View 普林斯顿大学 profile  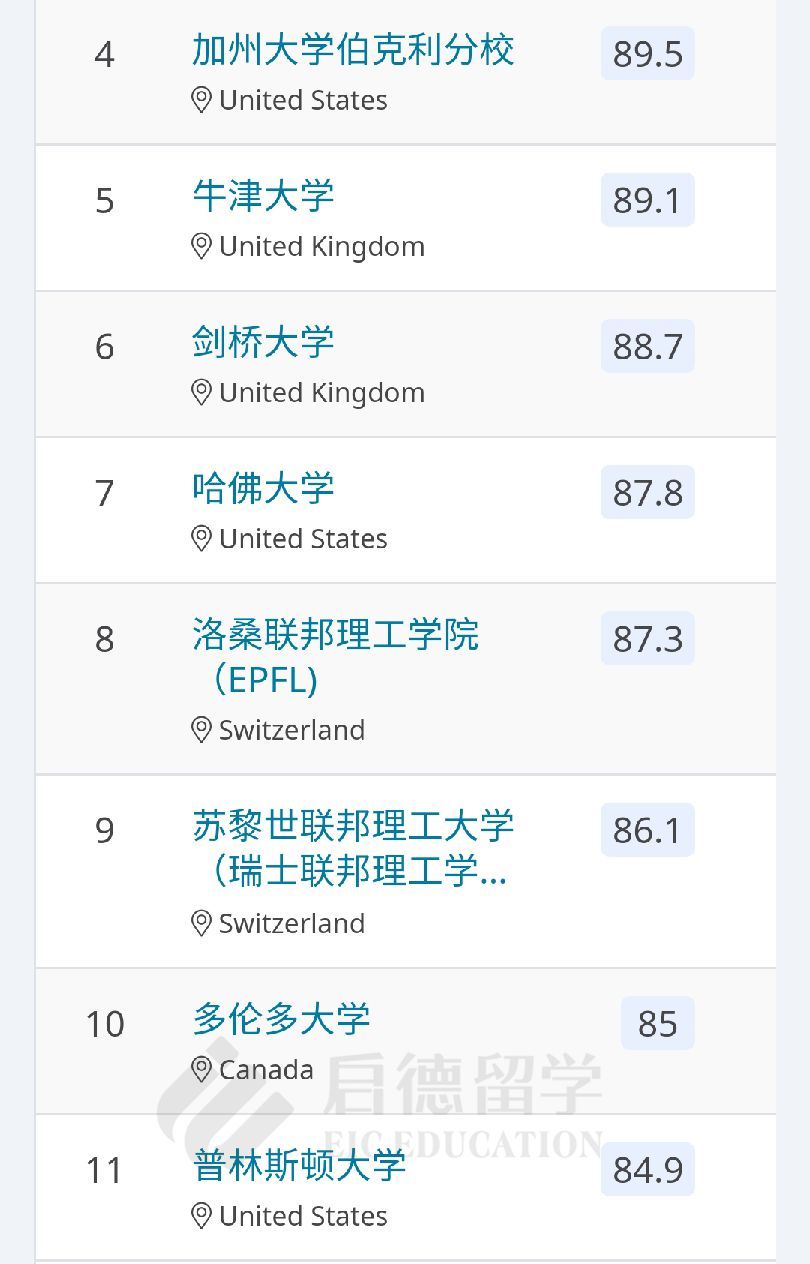299,1165
